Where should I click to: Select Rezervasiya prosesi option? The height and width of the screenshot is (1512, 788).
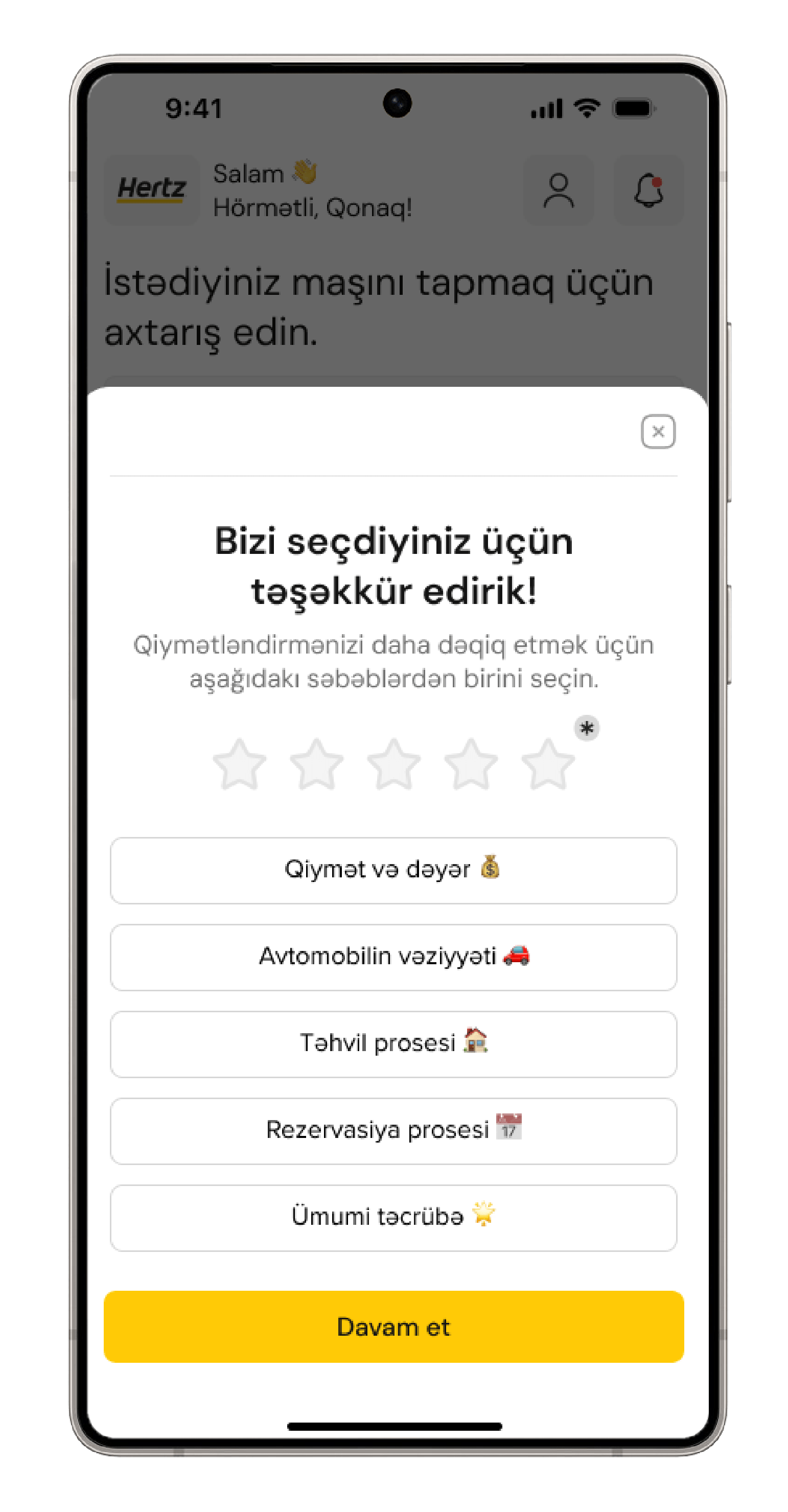pyautogui.click(x=393, y=1131)
